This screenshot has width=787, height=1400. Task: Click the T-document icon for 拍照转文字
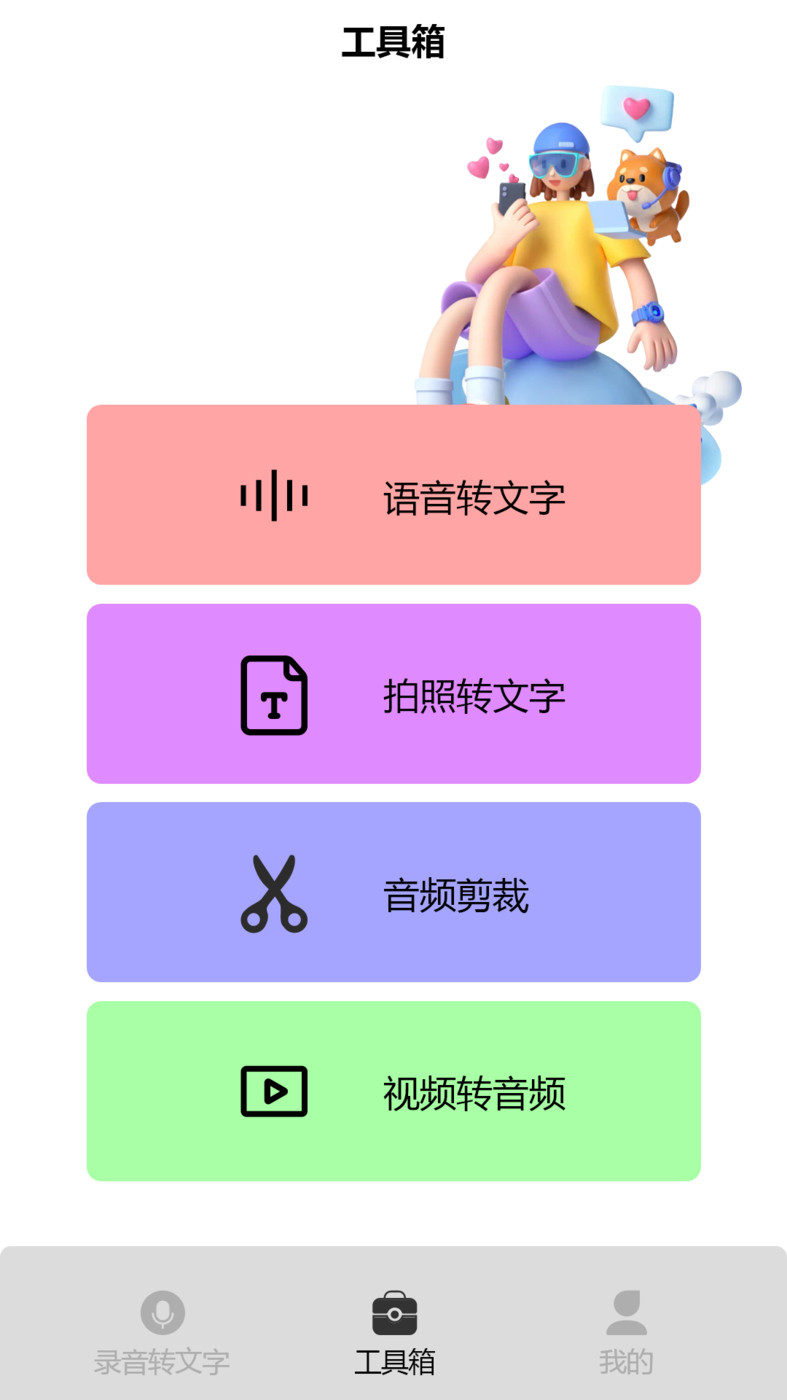(x=272, y=693)
